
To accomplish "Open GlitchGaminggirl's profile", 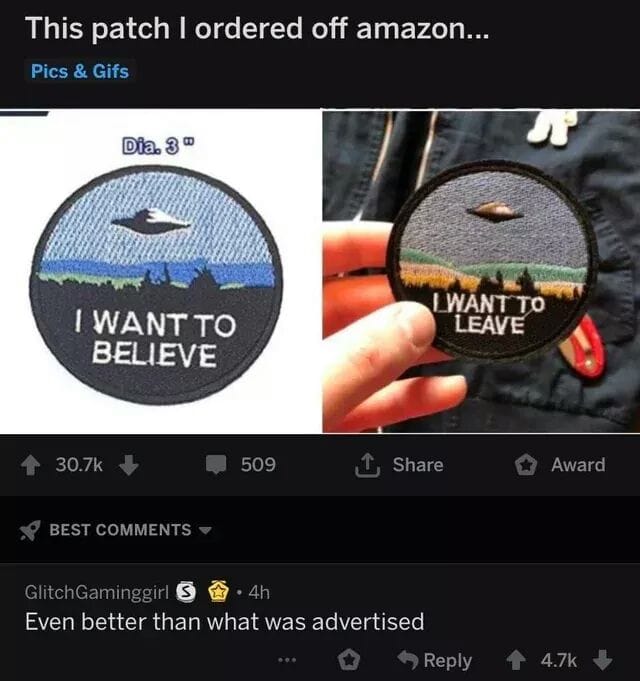I will (96, 592).
